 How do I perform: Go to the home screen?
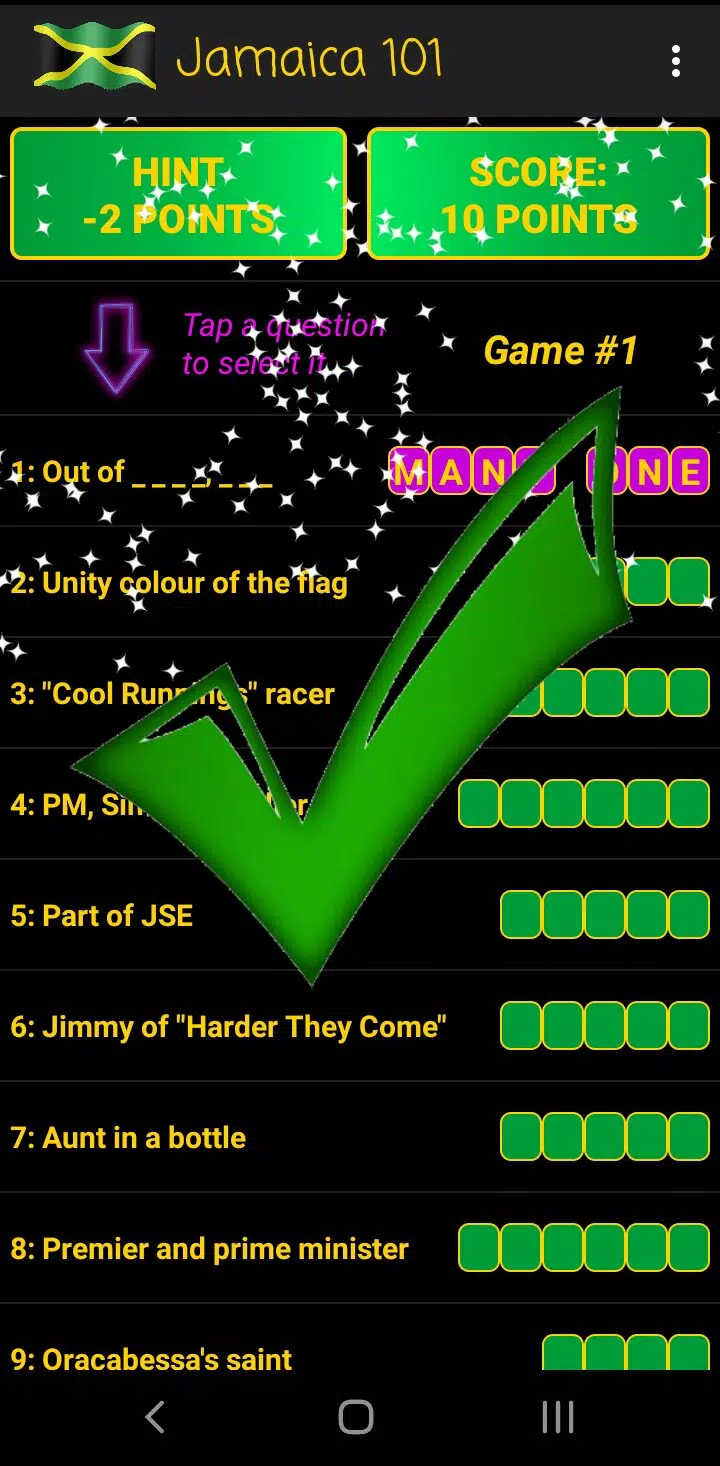tap(356, 1416)
